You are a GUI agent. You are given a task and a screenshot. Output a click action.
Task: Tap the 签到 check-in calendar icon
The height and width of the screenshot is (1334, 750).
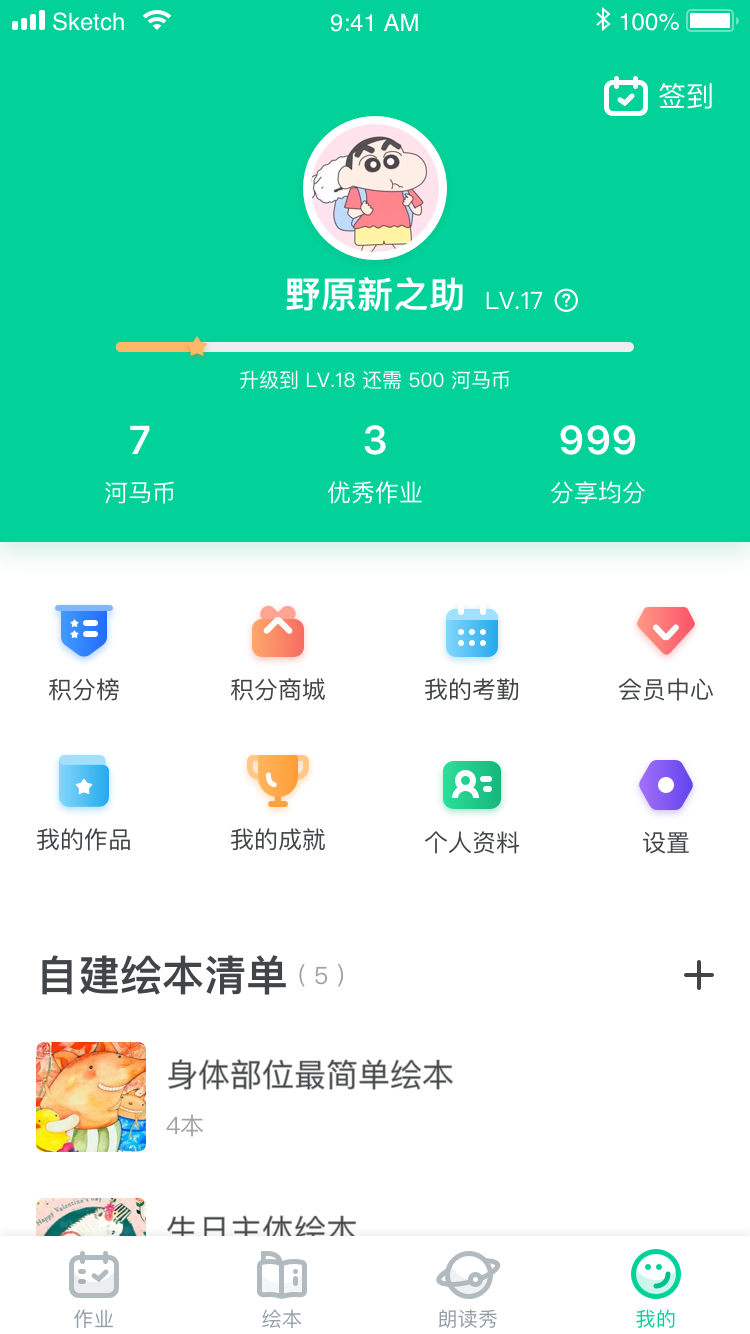tap(626, 95)
